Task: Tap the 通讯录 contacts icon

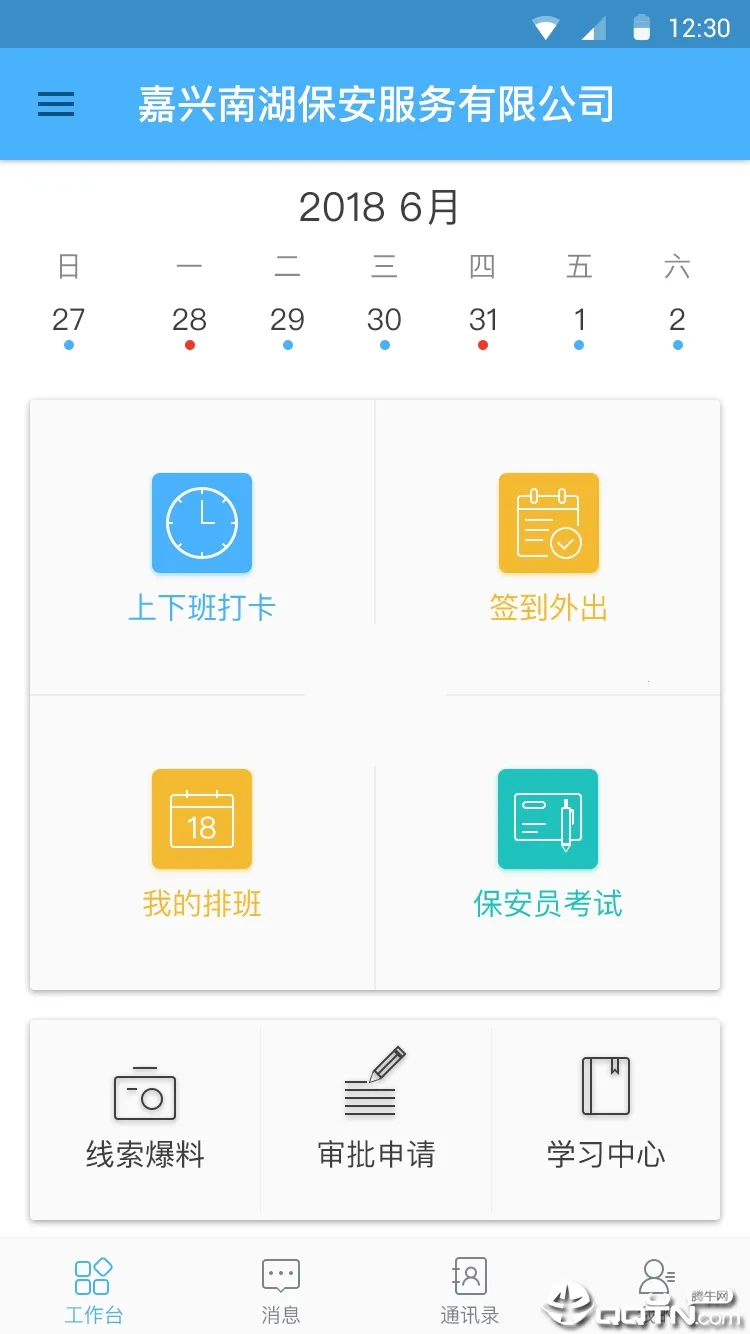Action: (x=468, y=1274)
